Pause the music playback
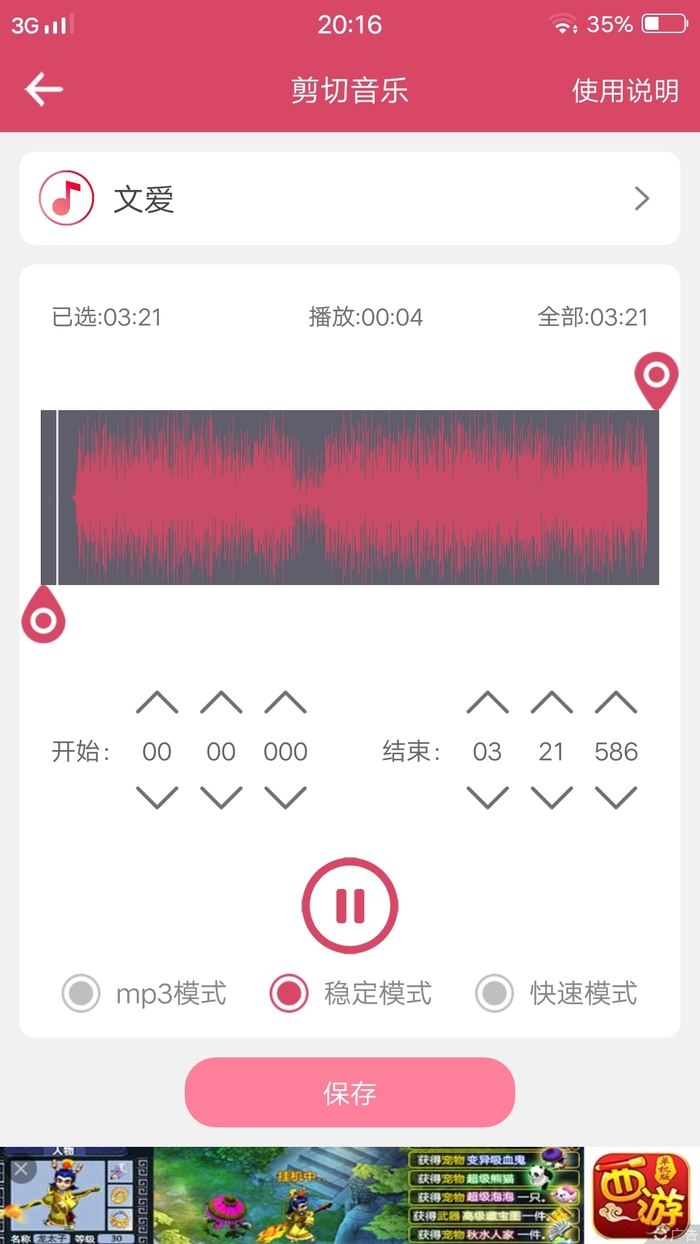 (x=350, y=905)
